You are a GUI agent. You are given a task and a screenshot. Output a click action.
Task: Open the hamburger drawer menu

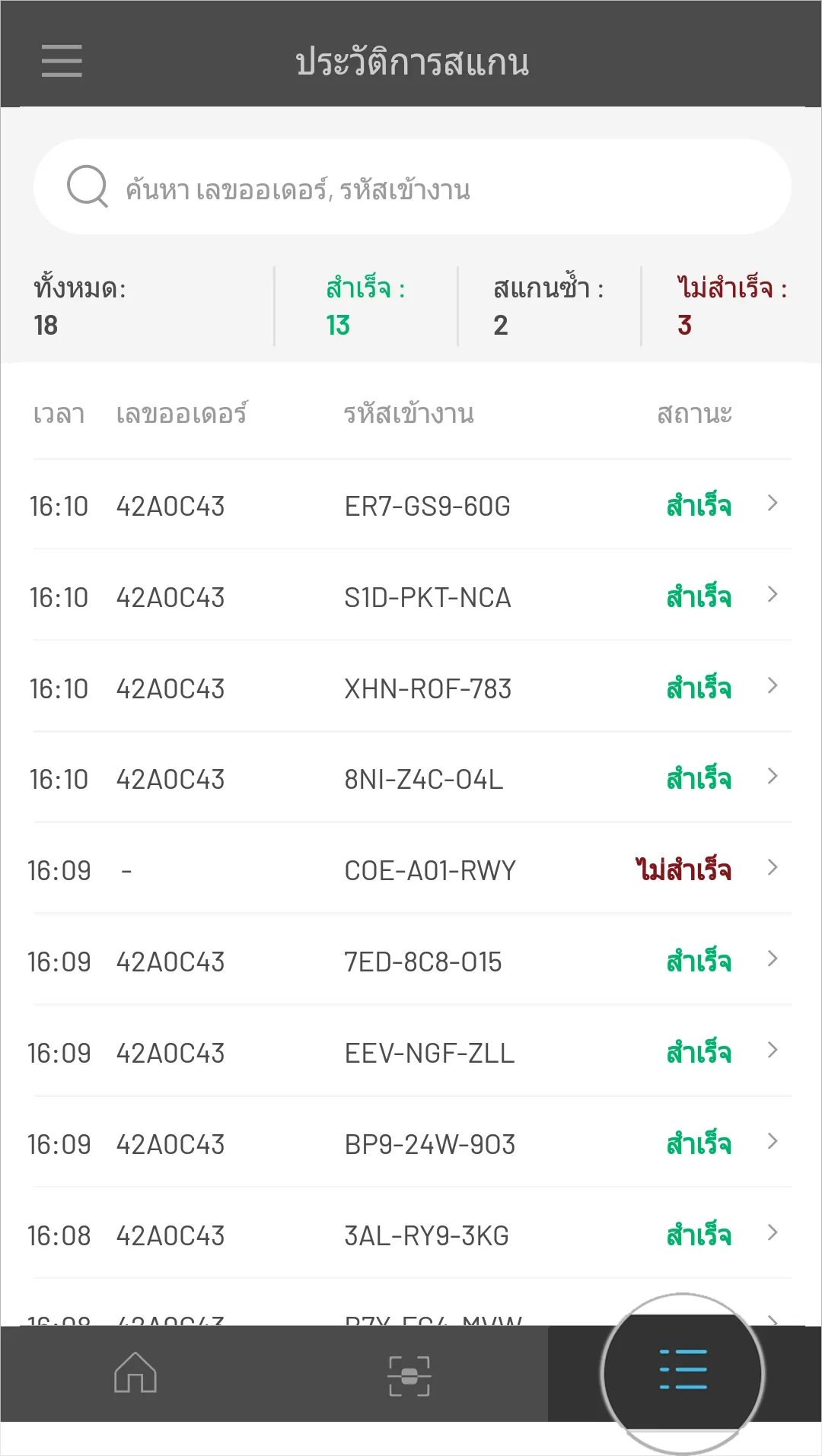click(x=62, y=60)
